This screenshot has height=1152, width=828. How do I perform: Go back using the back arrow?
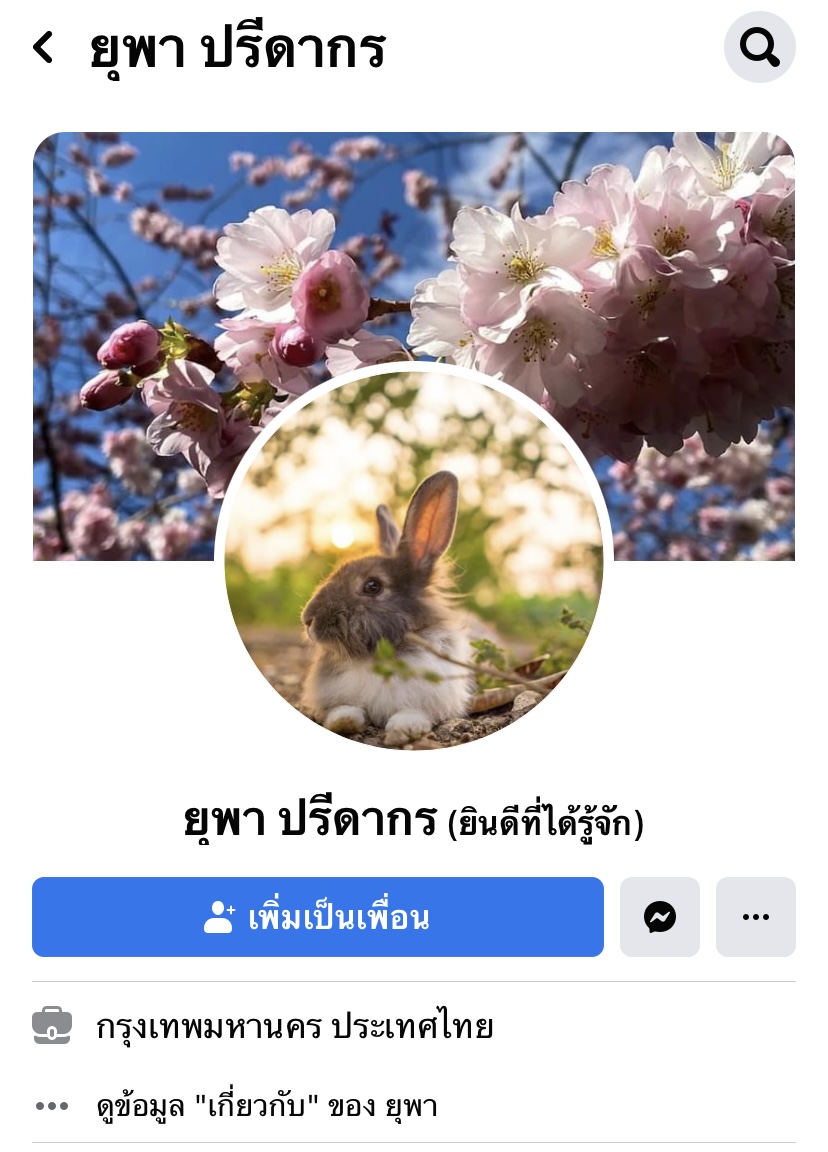tap(43, 47)
